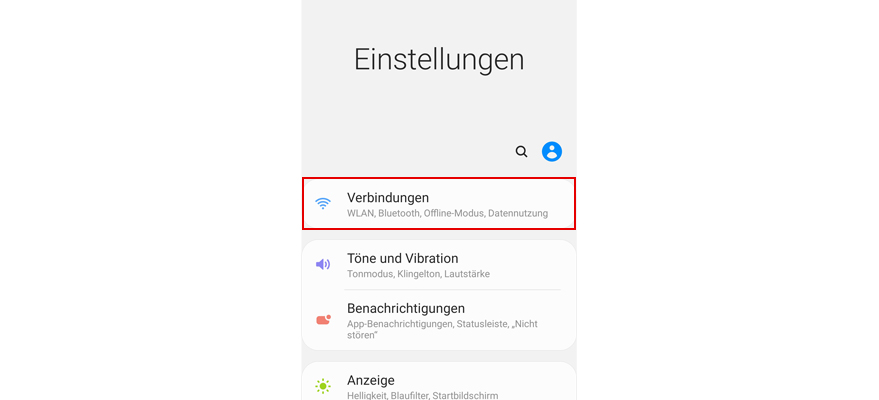Viewport: 879px width, 400px height.
Task: Open the Samsung account profile icon
Action: point(552,152)
